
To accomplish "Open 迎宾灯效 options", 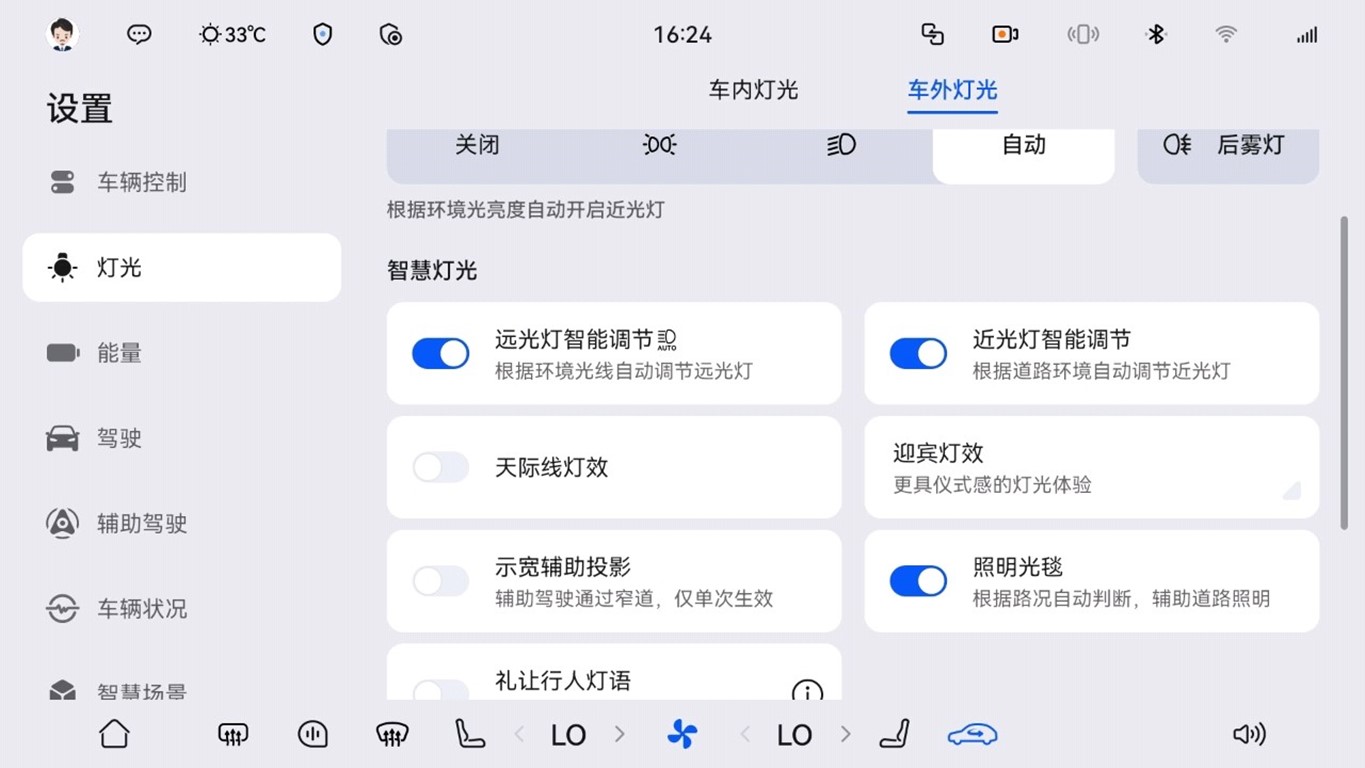I will pos(1091,467).
